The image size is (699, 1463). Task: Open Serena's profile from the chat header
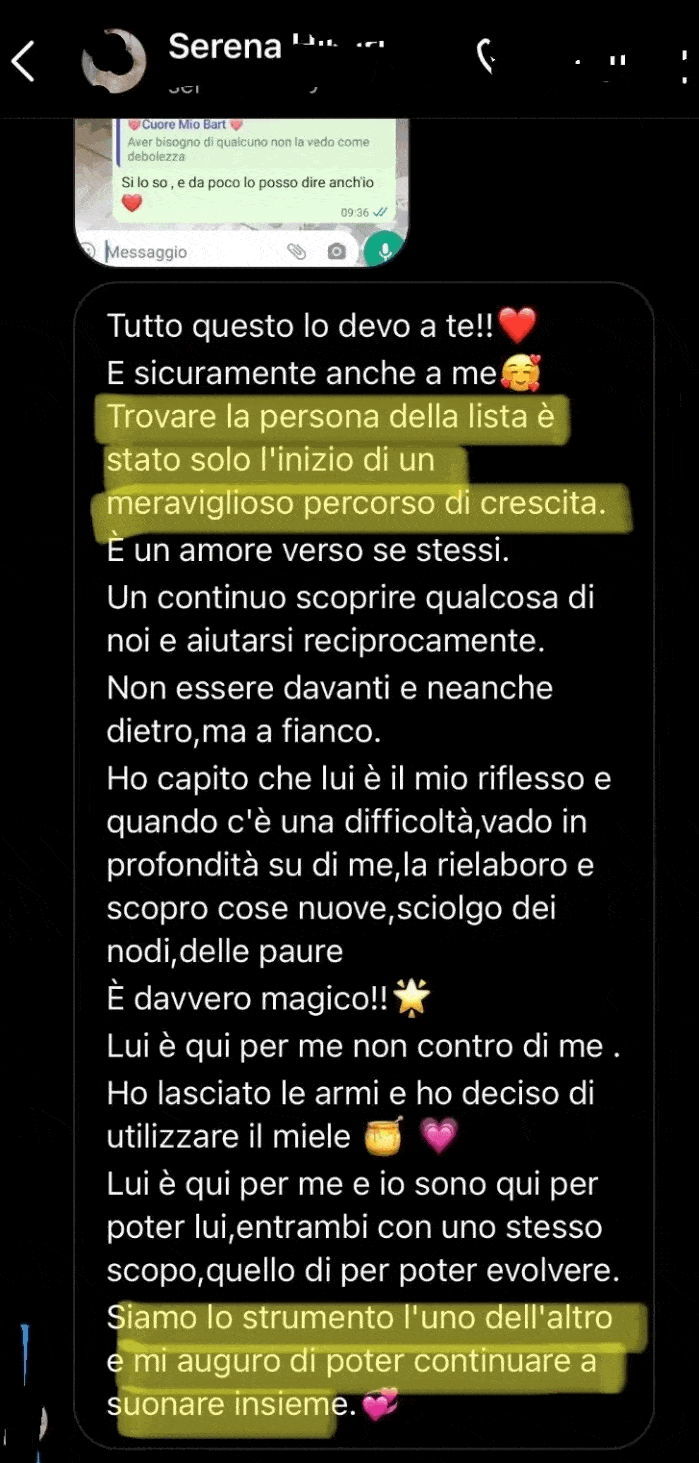(225, 47)
